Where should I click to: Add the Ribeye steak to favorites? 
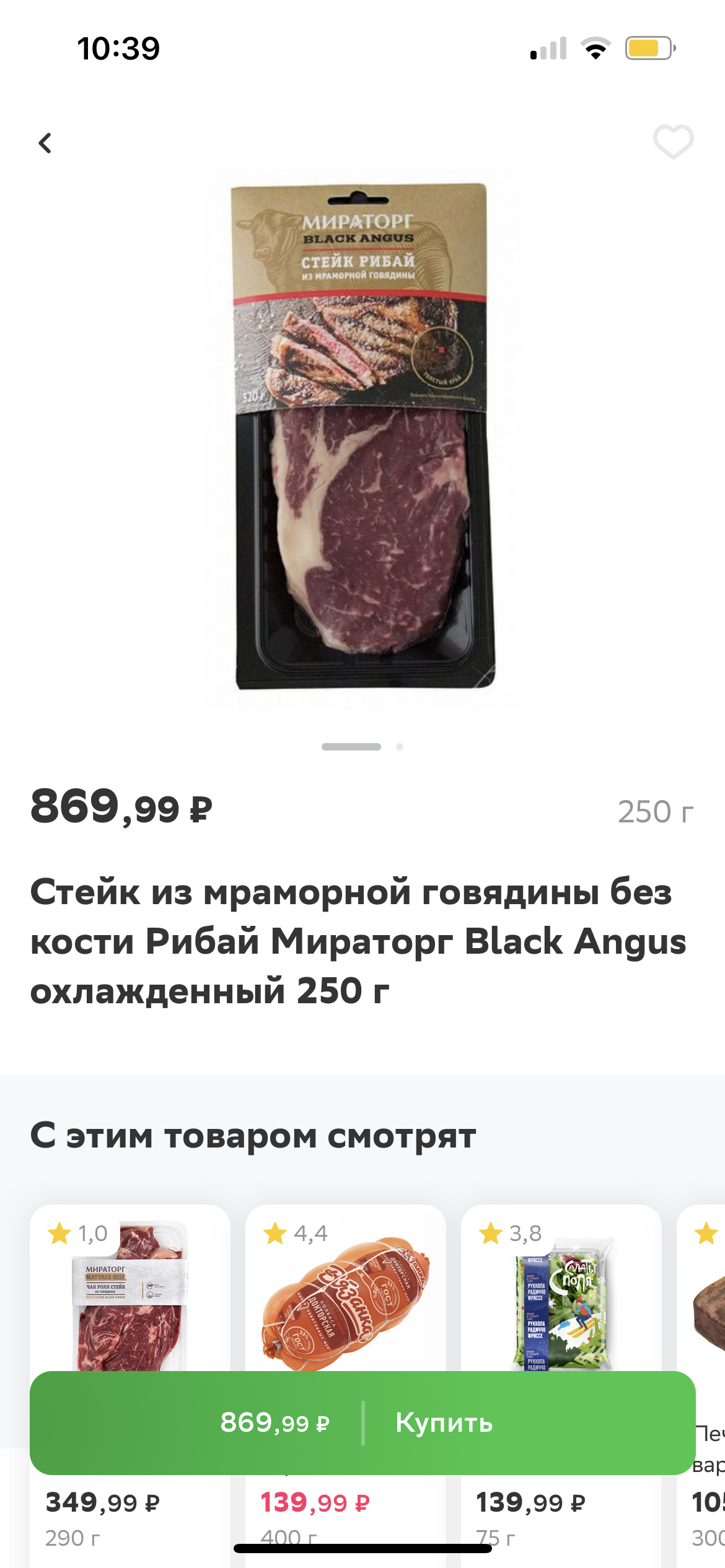[673, 142]
